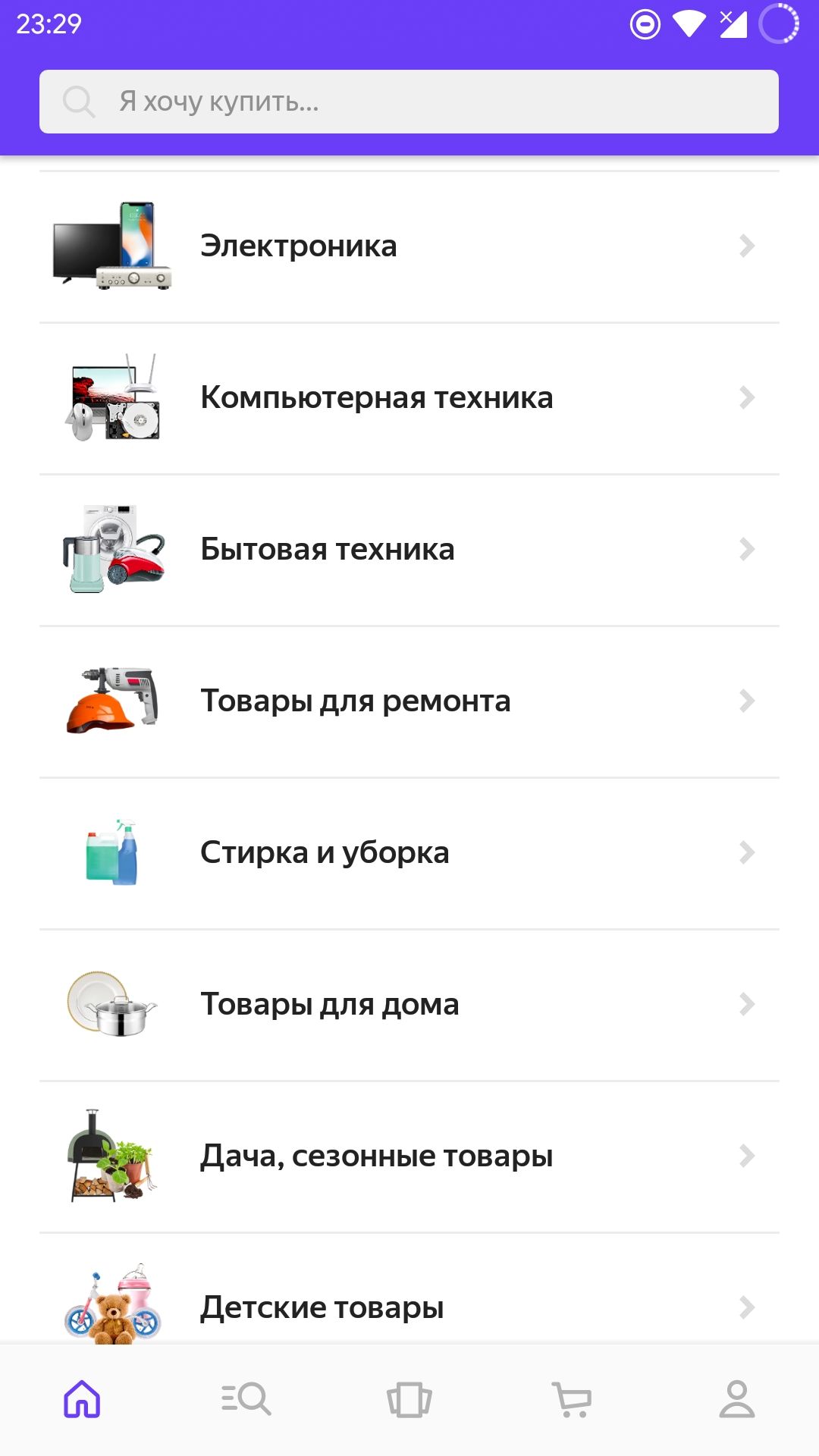The height and width of the screenshot is (1456, 819).
Task: Choose the Детские товары category
Action: click(409, 1304)
